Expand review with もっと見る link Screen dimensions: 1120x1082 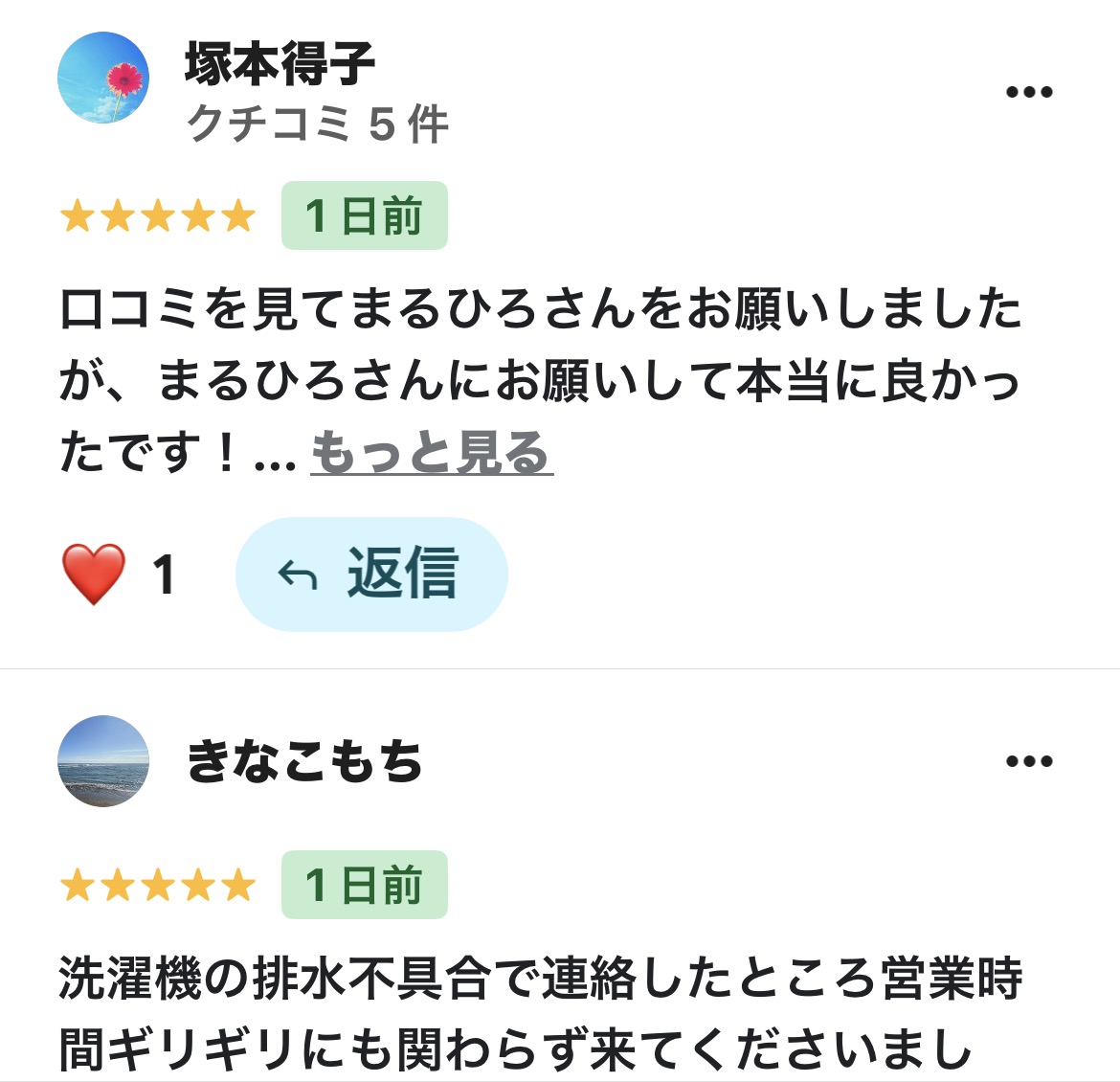[x=432, y=453]
